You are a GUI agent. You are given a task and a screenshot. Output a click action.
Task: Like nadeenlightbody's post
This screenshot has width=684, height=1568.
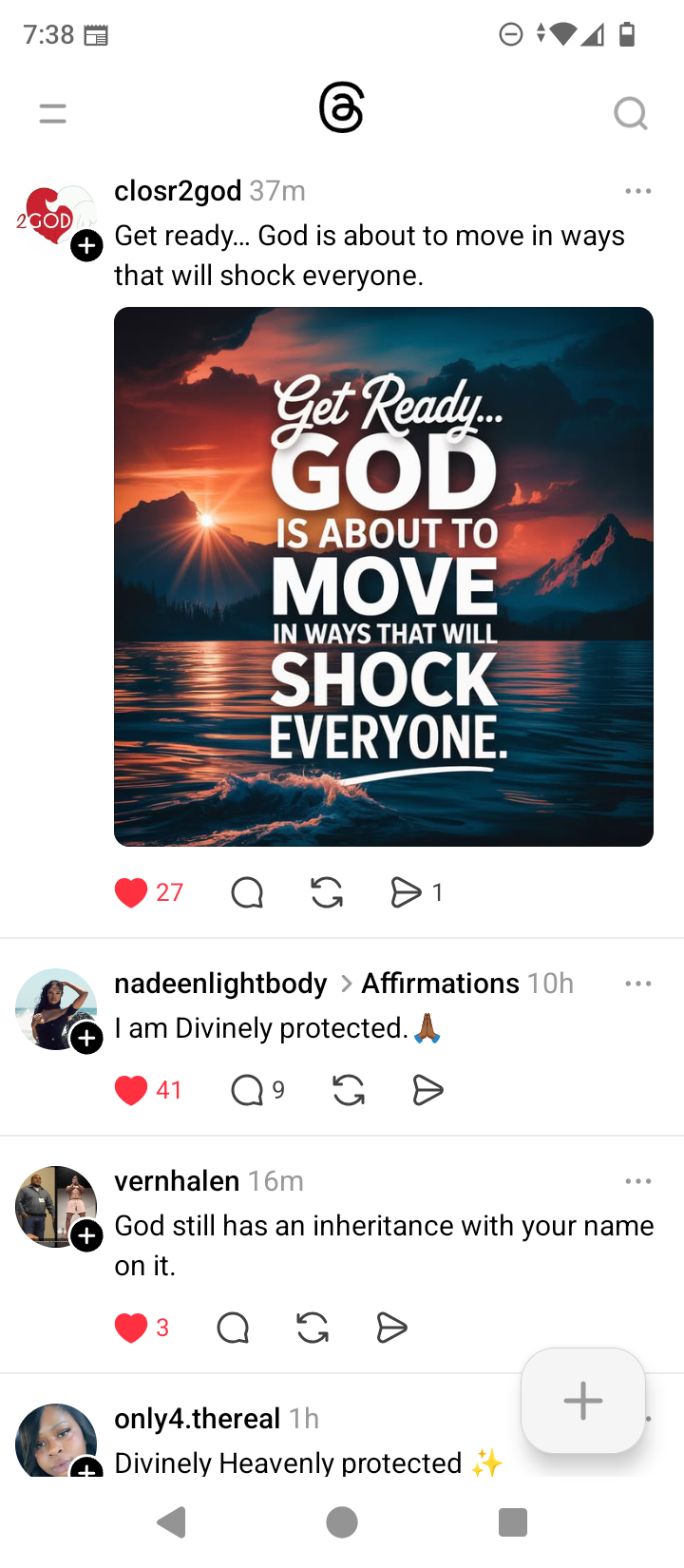(131, 1090)
